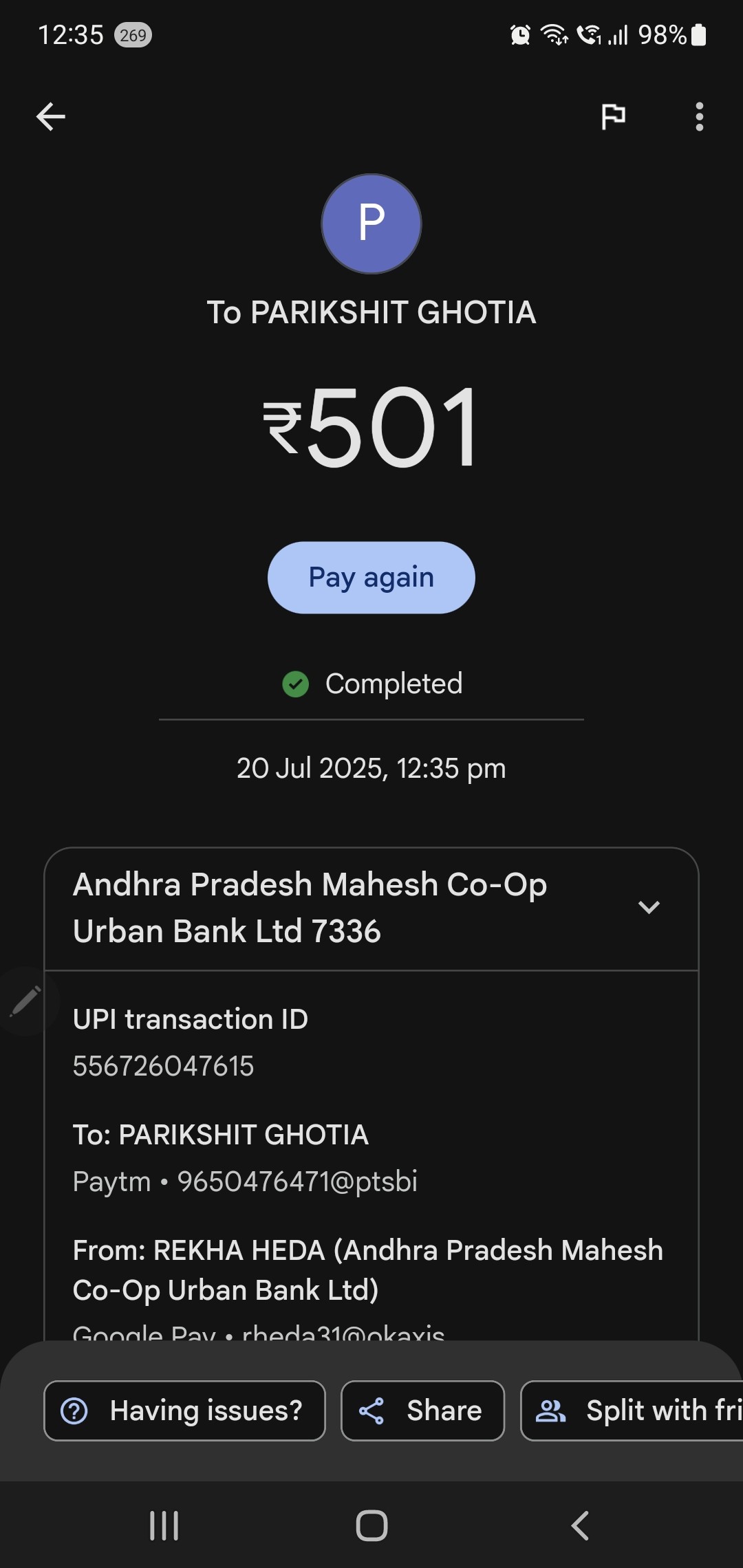Image resolution: width=743 pixels, height=1568 pixels.
Task: Share this transaction receipt
Action: tap(422, 1411)
